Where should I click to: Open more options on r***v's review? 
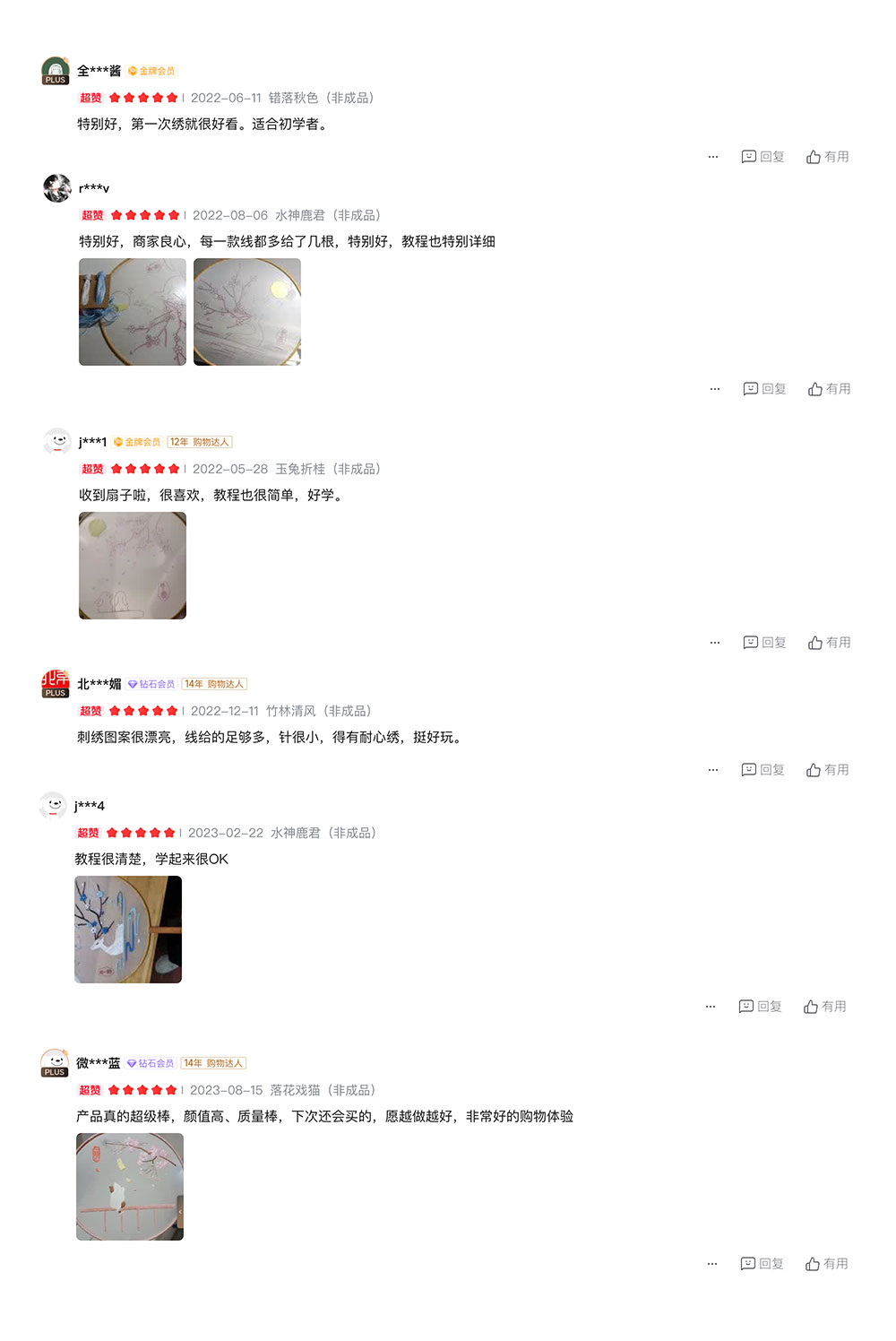tap(715, 389)
